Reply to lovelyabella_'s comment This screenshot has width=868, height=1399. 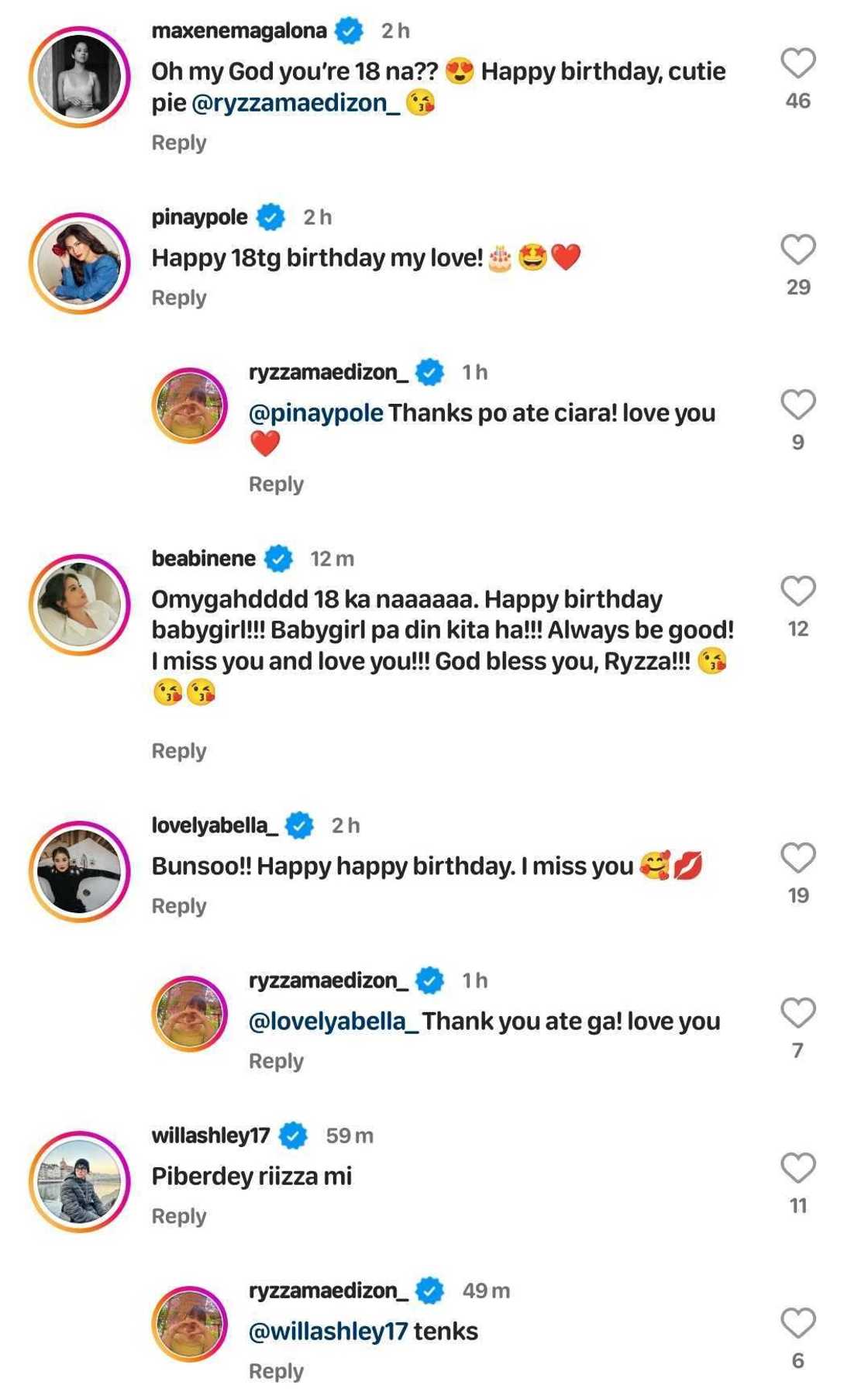(179, 906)
